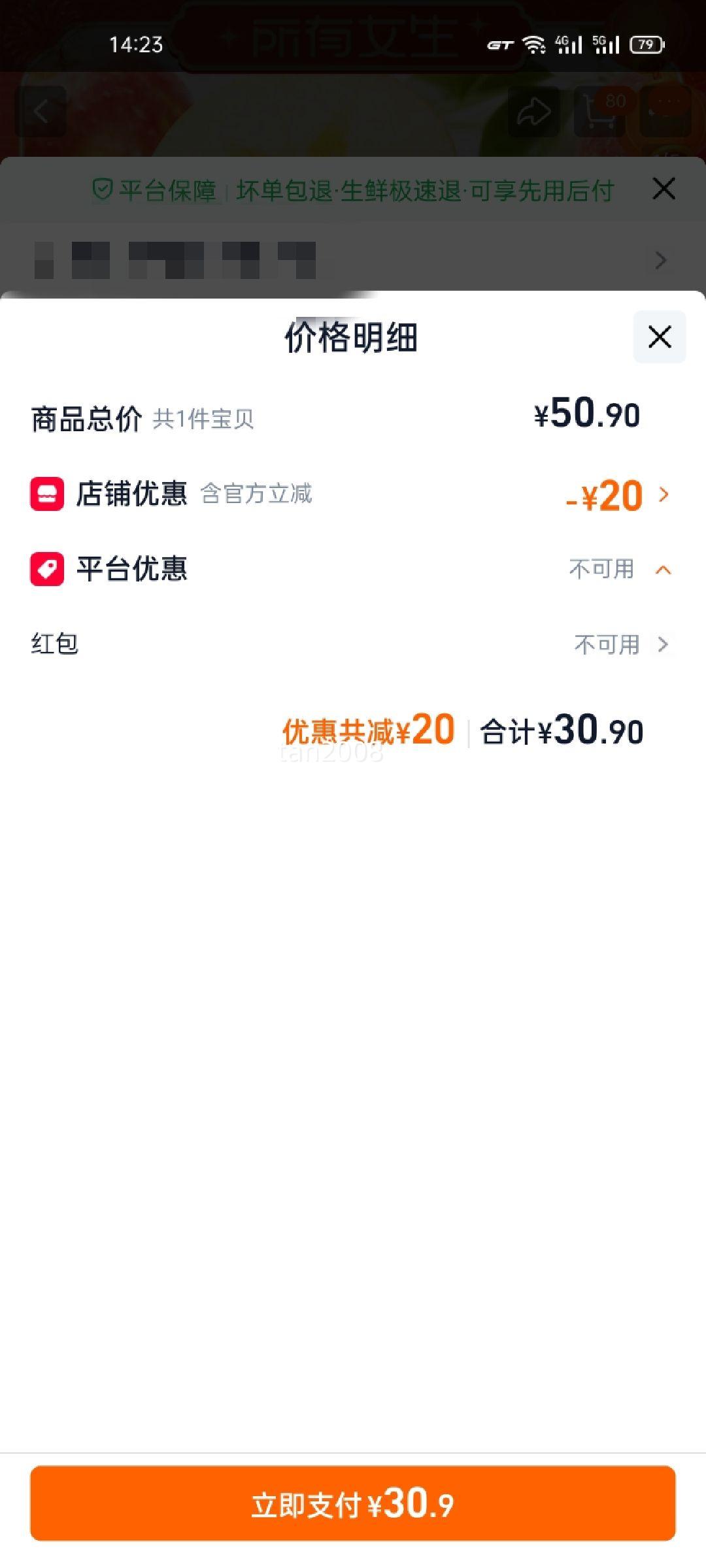Tap the back arrow at top left
Image resolution: width=706 pixels, height=1568 pixels.
tap(41, 110)
